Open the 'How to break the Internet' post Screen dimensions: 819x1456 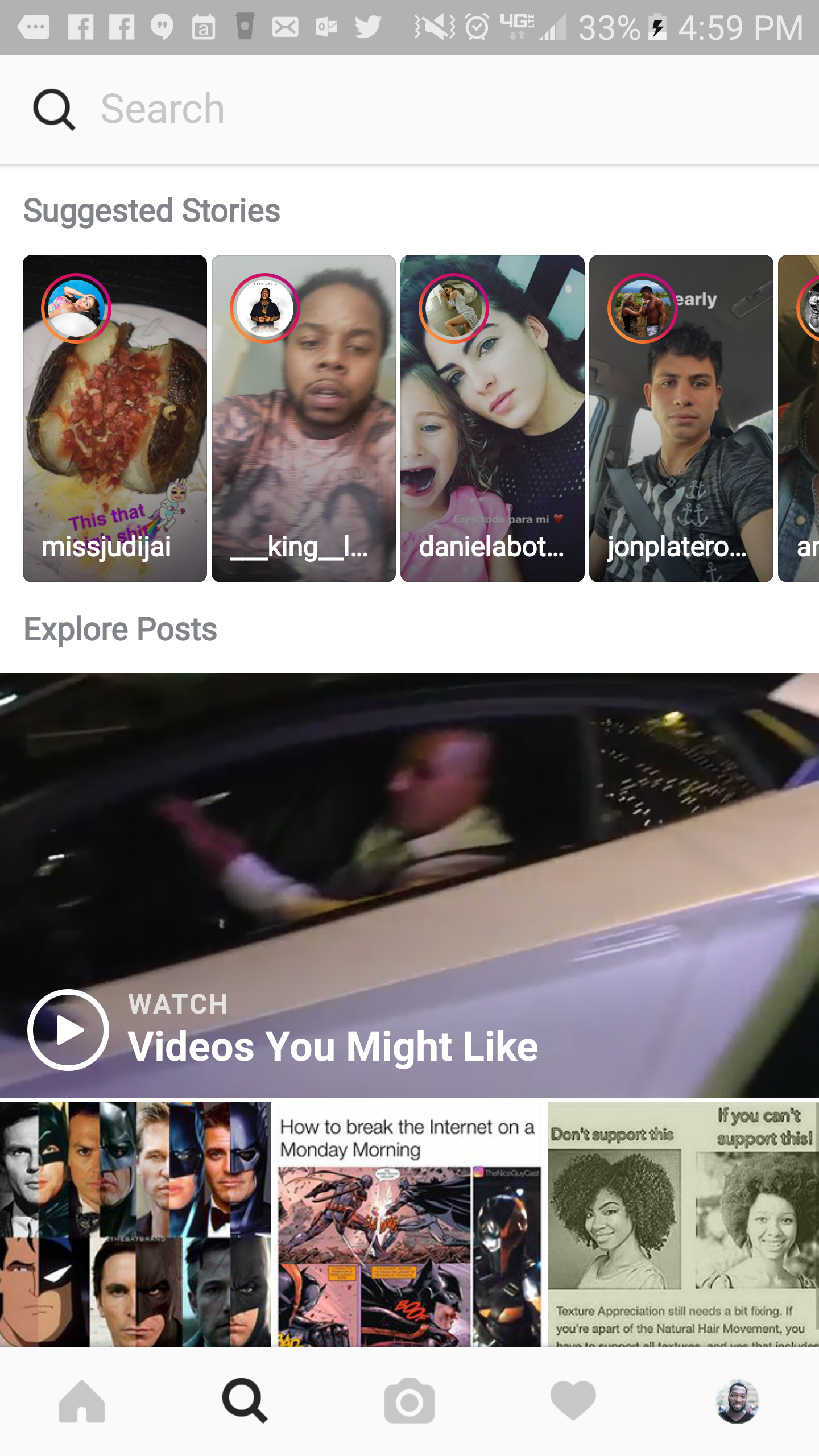tap(409, 1224)
